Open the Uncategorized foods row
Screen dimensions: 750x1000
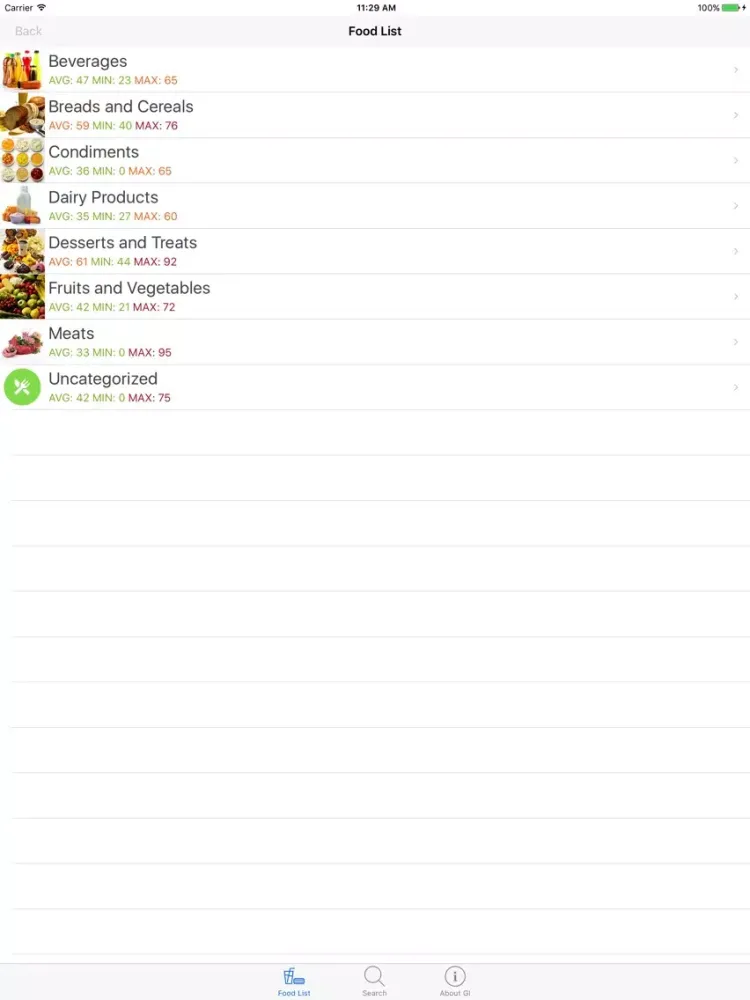(375, 387)
